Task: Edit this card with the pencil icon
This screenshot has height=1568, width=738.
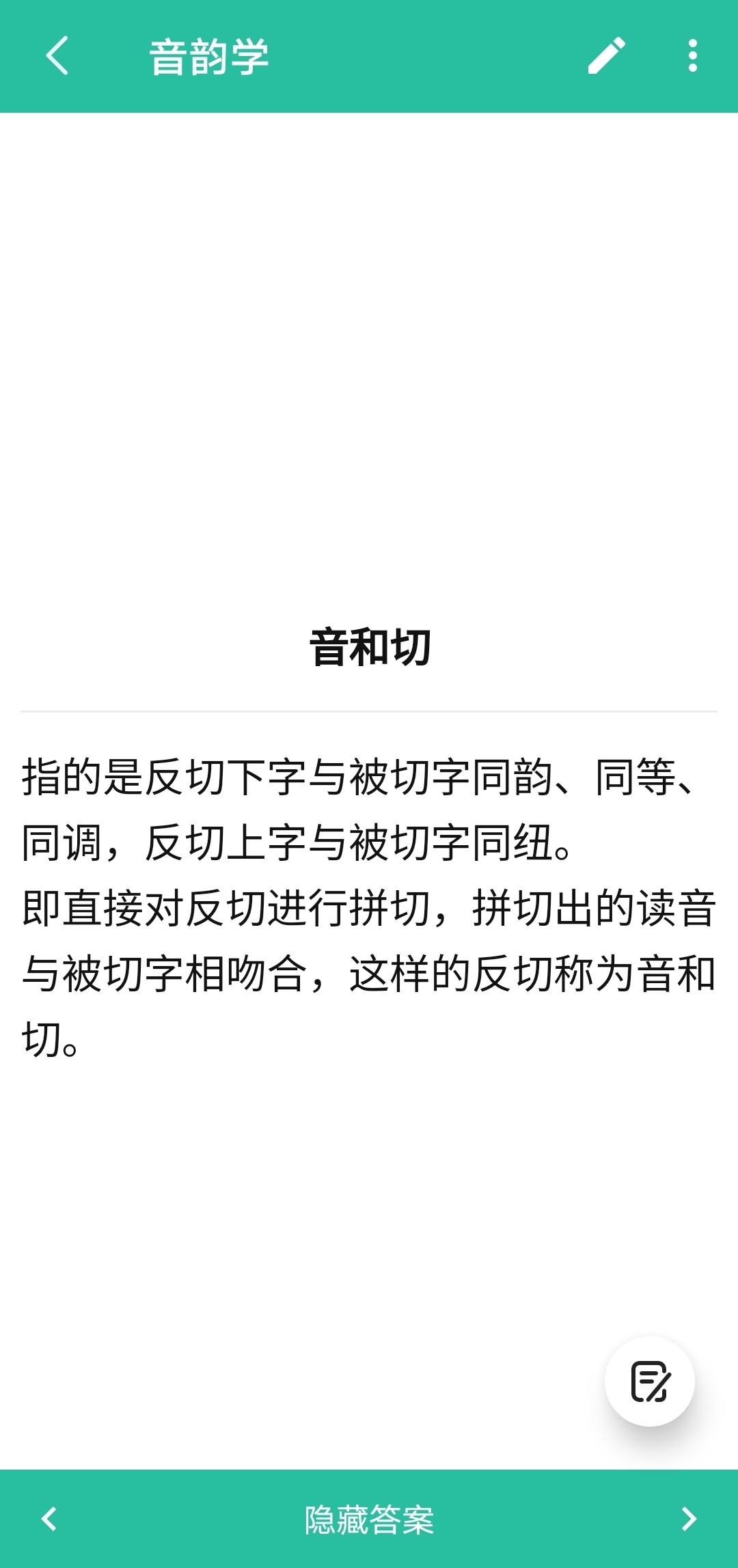Action: pos(607,56)
